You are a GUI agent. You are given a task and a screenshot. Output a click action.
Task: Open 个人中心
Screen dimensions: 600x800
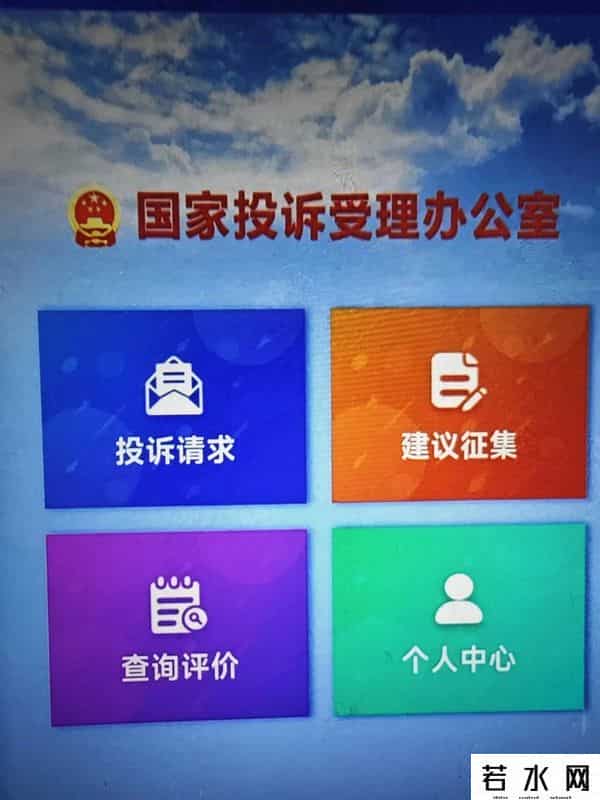459,620
